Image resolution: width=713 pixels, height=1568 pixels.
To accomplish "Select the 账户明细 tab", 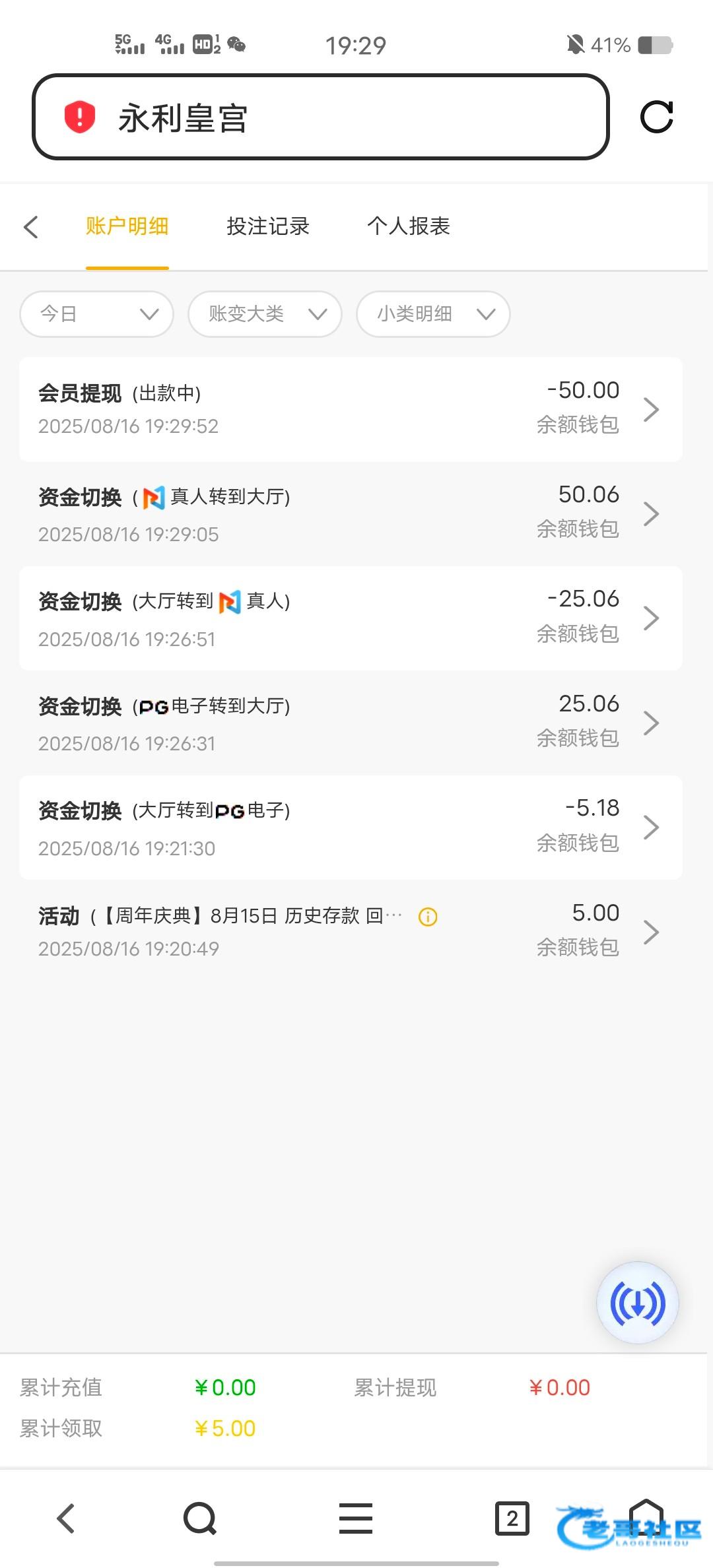I will 127,226.
